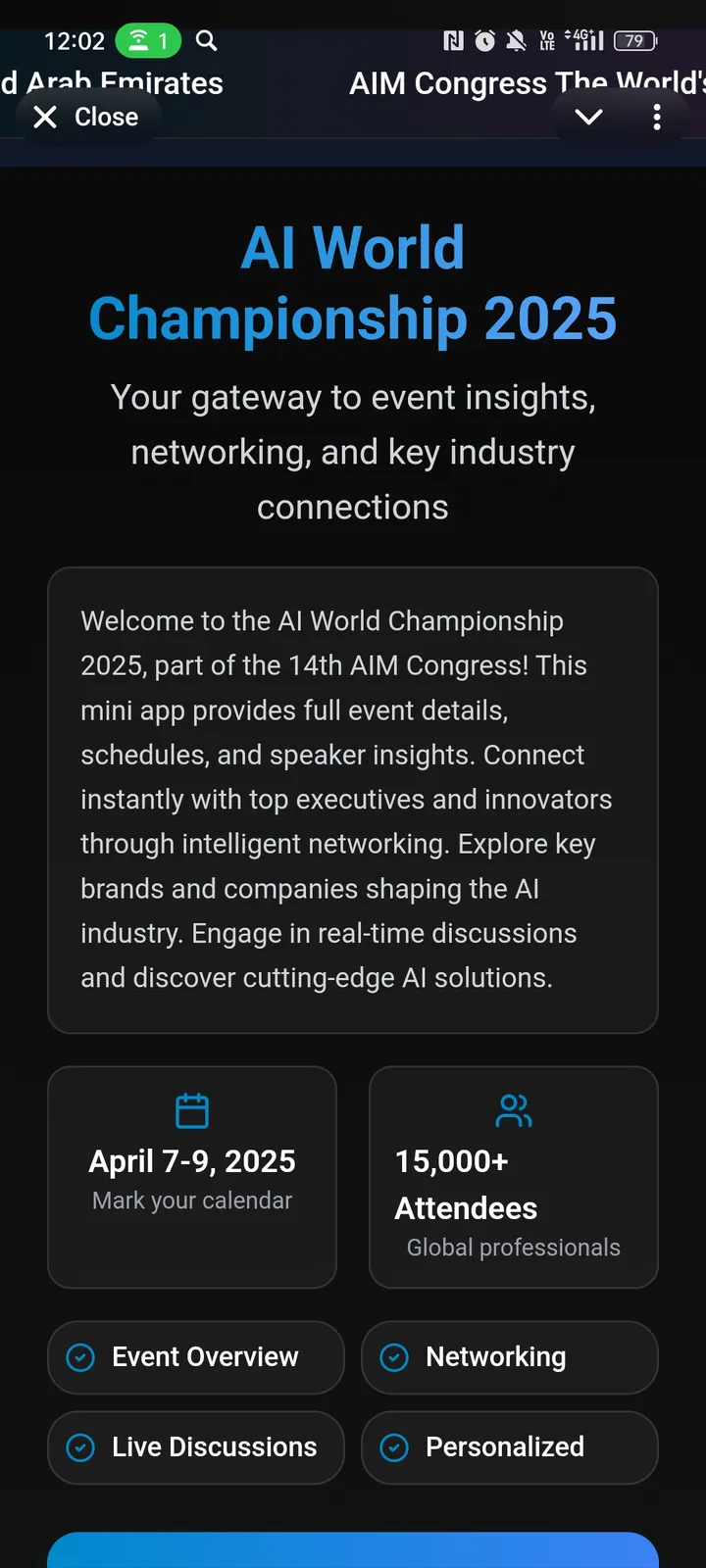Viewport: 706px width, 1568px height.
Task: Tap the calendar icon on the event date card
Action: 192,1110
